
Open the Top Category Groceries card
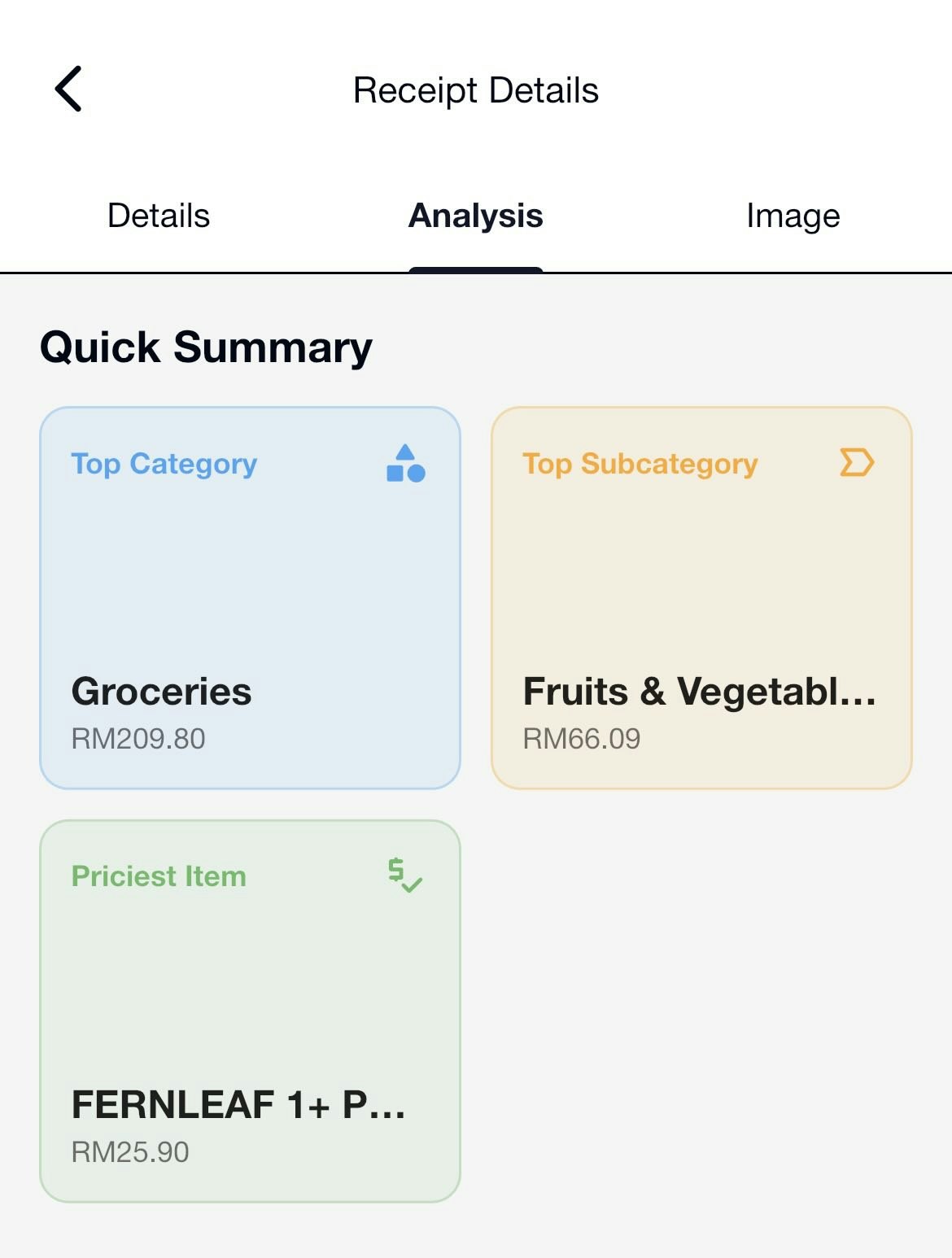point(250,598)
